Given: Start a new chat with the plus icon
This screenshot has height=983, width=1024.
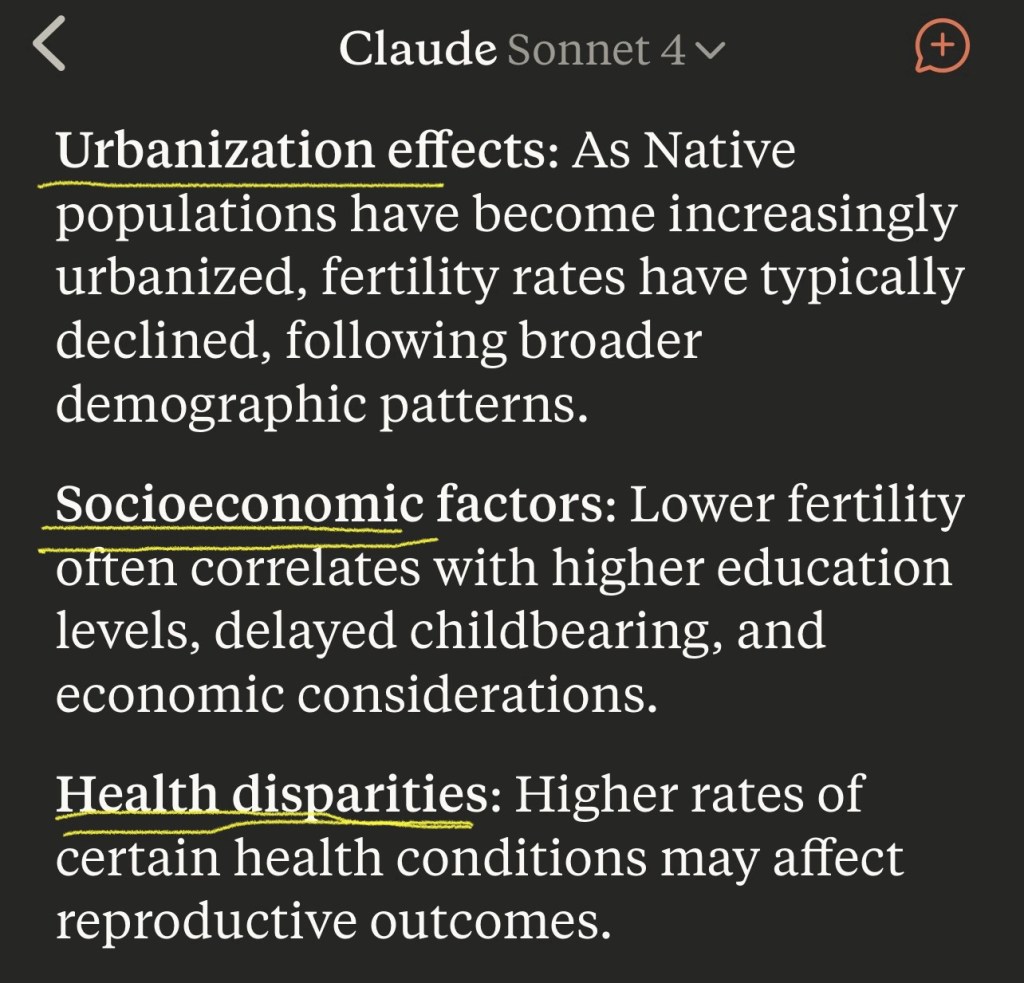Looking at the screenshot, I should (x=941, y=47).
